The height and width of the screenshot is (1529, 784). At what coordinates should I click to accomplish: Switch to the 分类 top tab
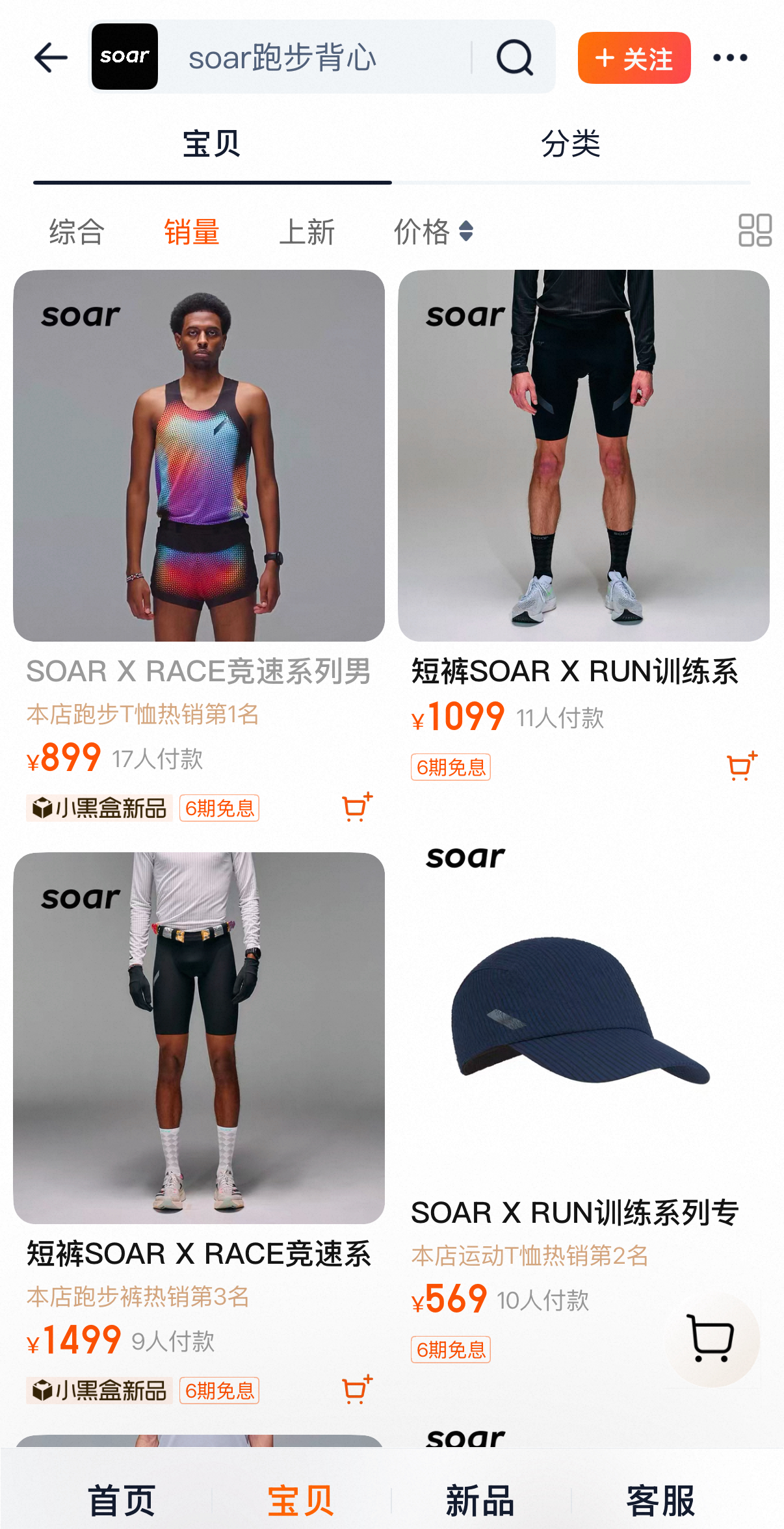tap(571, 144)
